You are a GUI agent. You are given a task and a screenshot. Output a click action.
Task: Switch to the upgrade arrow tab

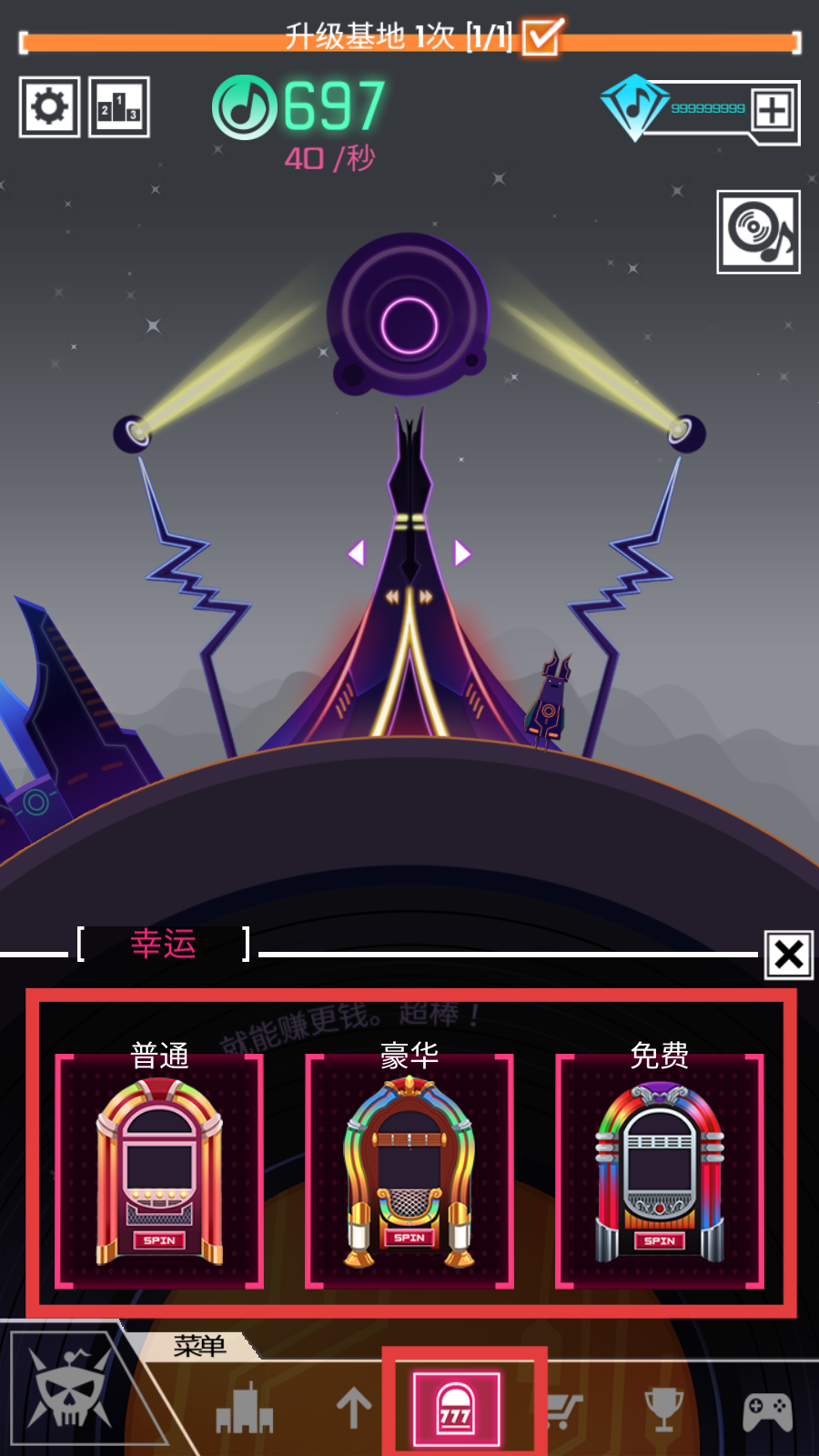[x=354, y=1409]
